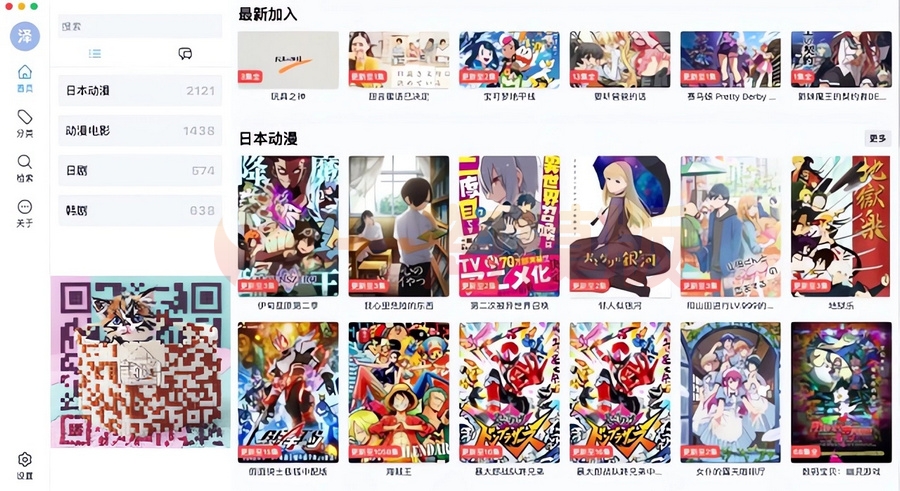Open the 赛马娘 Pretty Derby thumbnail
This screenshot has width=900, height=491.
[730, 60]
